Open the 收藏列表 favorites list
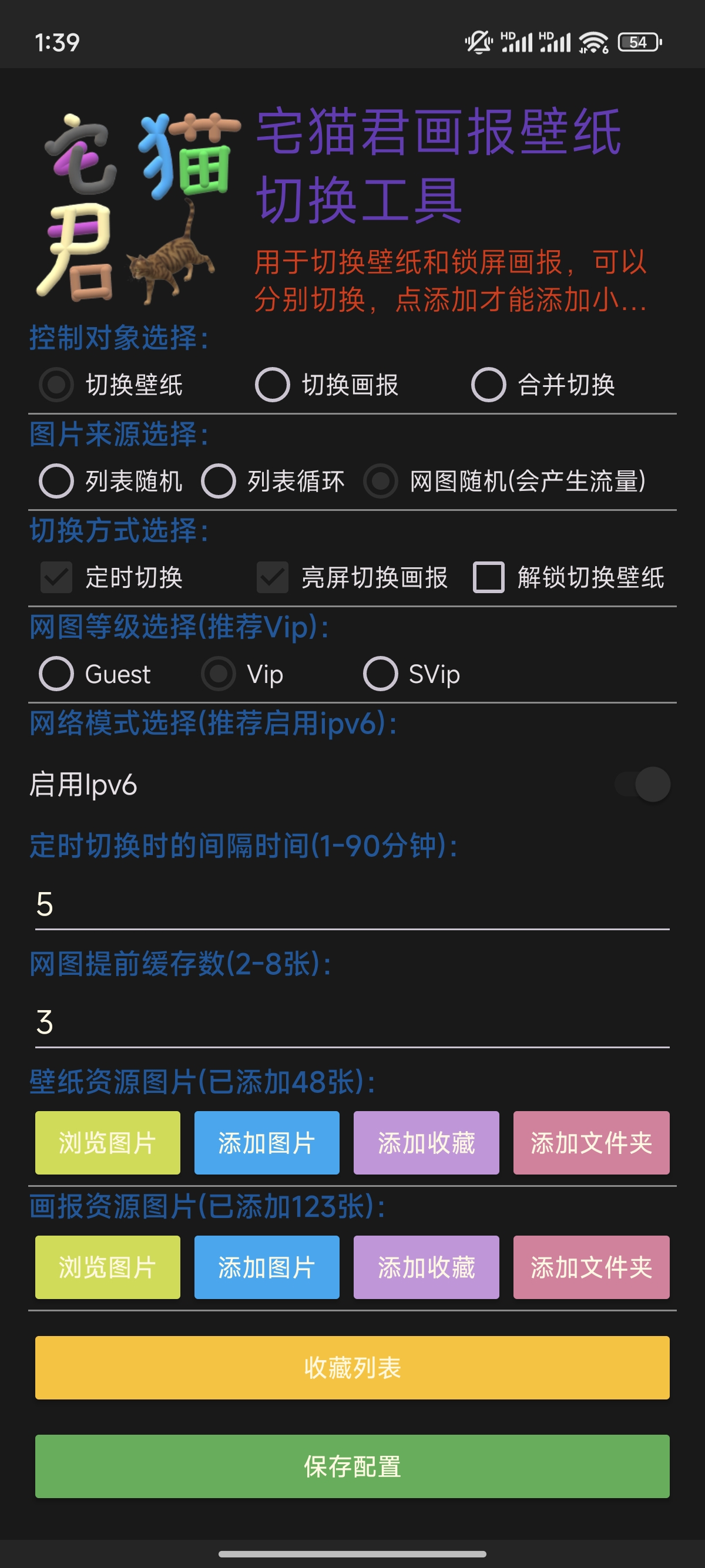705x1568 pixels. [x=352, y=1367]
